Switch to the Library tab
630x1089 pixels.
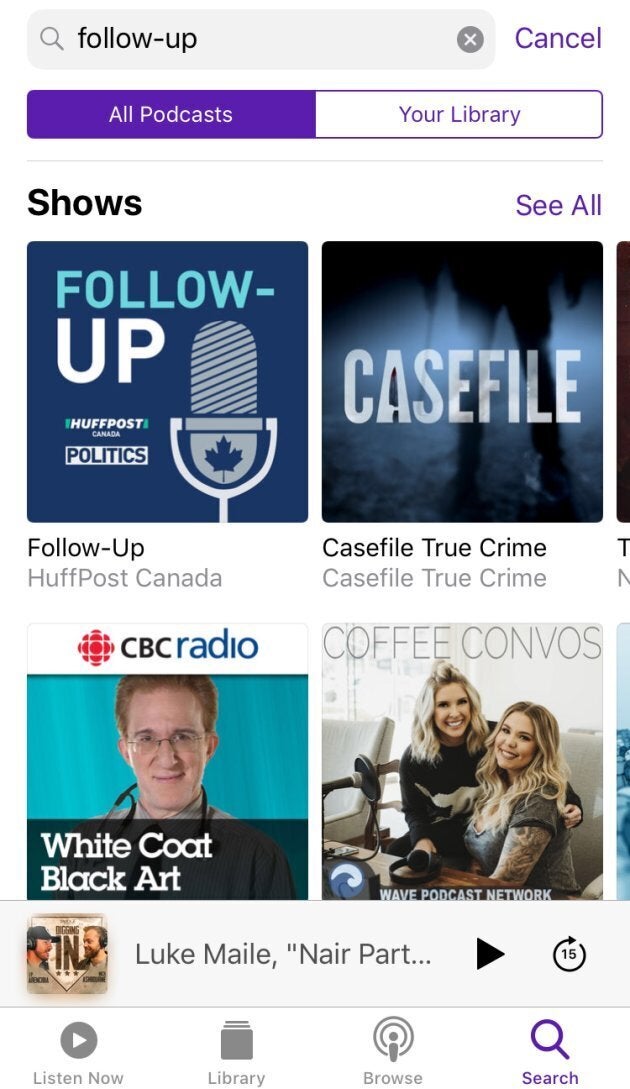tap(236, 1052)
